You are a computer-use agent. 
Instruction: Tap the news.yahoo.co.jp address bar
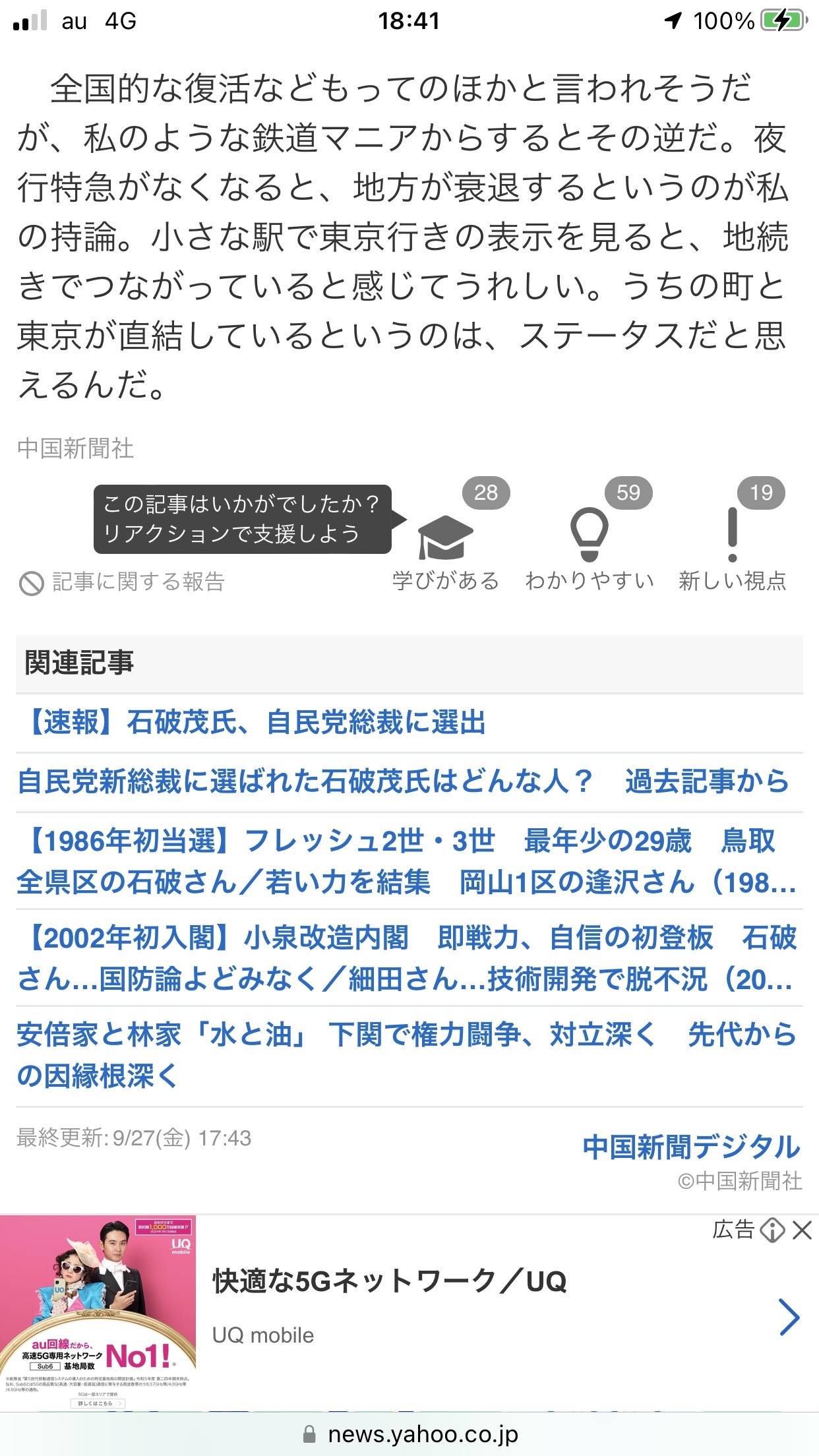[x=409, y=1434]
